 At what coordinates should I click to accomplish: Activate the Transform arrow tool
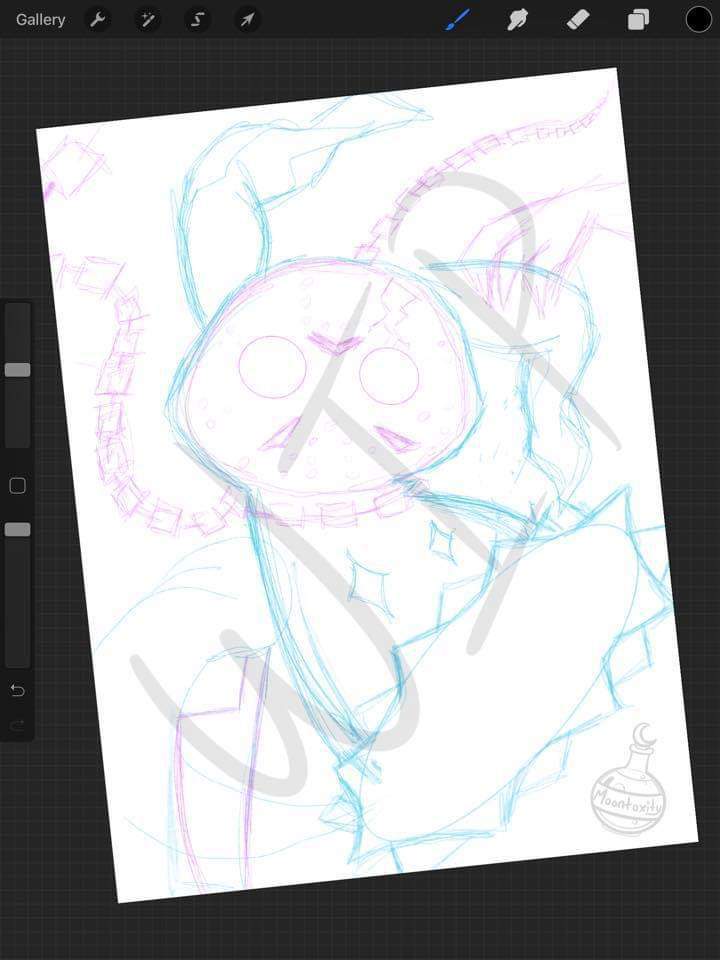click(247, 19)
